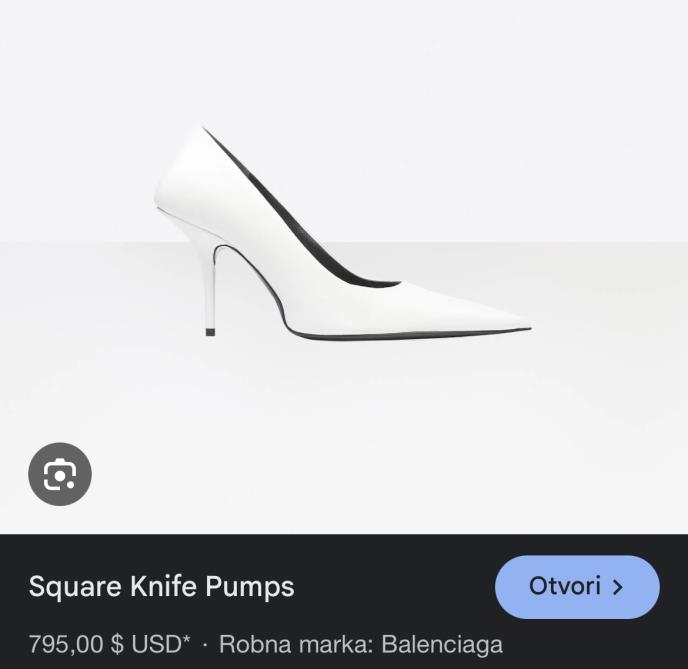Search this image with Google Lens
Viewport: 688px width, 669px height.
coord(60,474)
